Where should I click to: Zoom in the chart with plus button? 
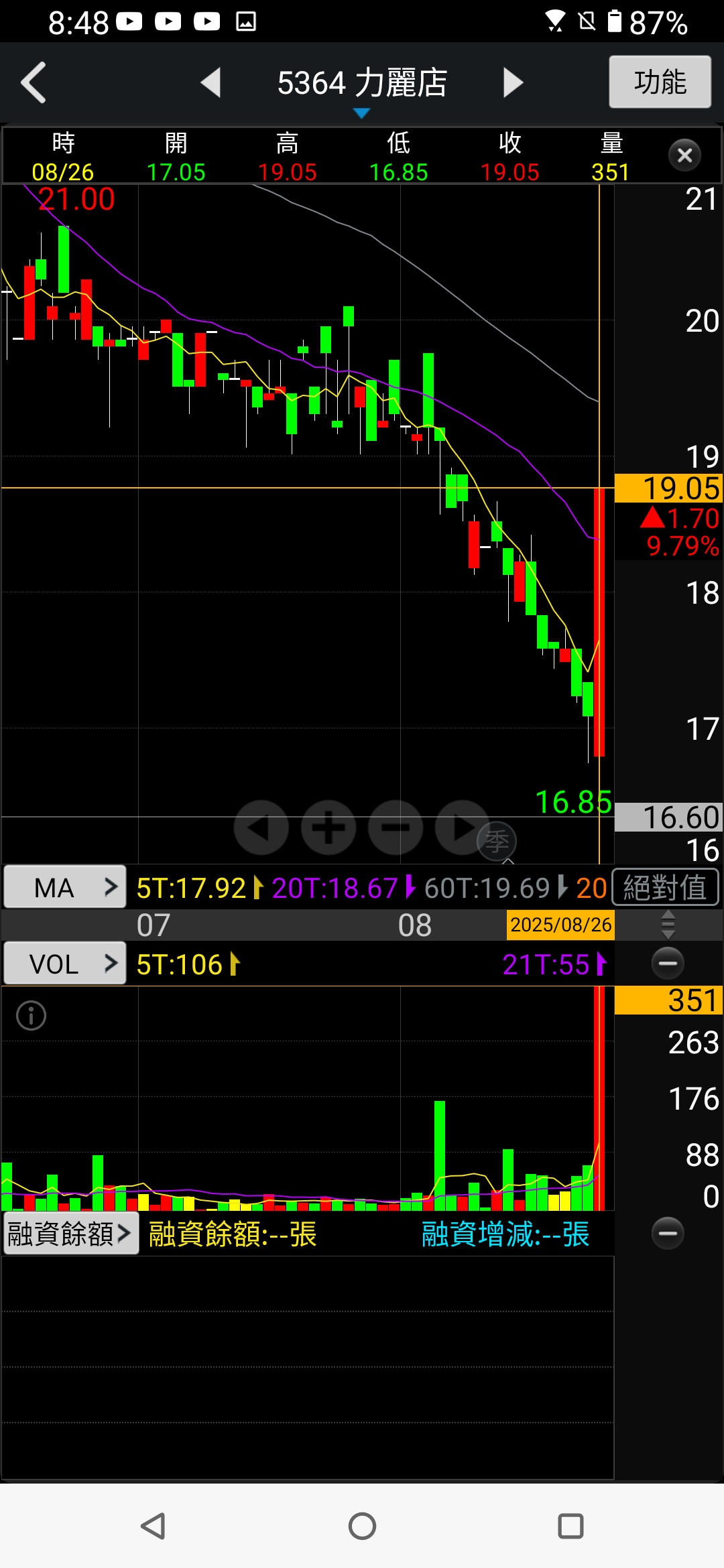[328, 828]
